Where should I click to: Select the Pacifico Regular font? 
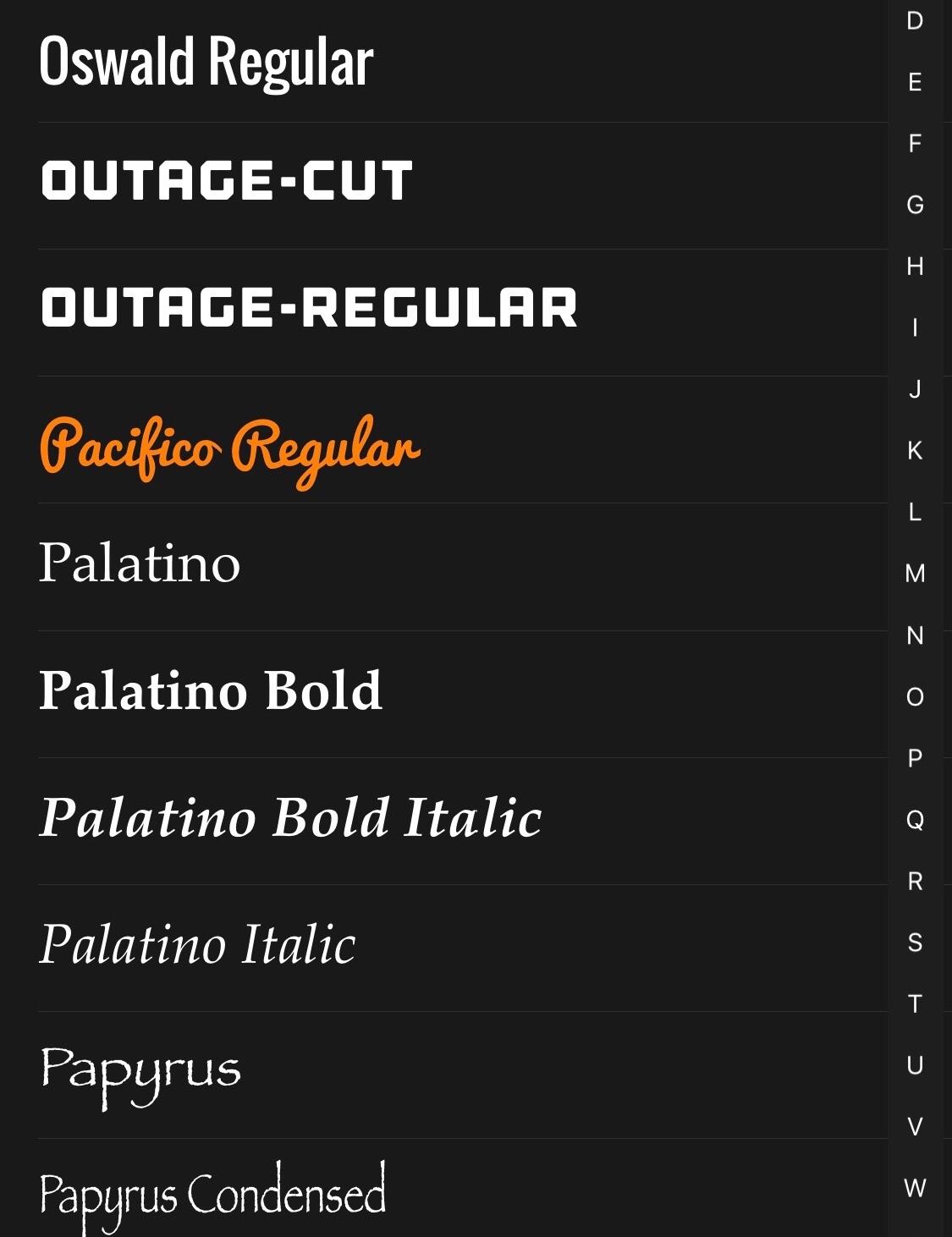tap(229, 447)
